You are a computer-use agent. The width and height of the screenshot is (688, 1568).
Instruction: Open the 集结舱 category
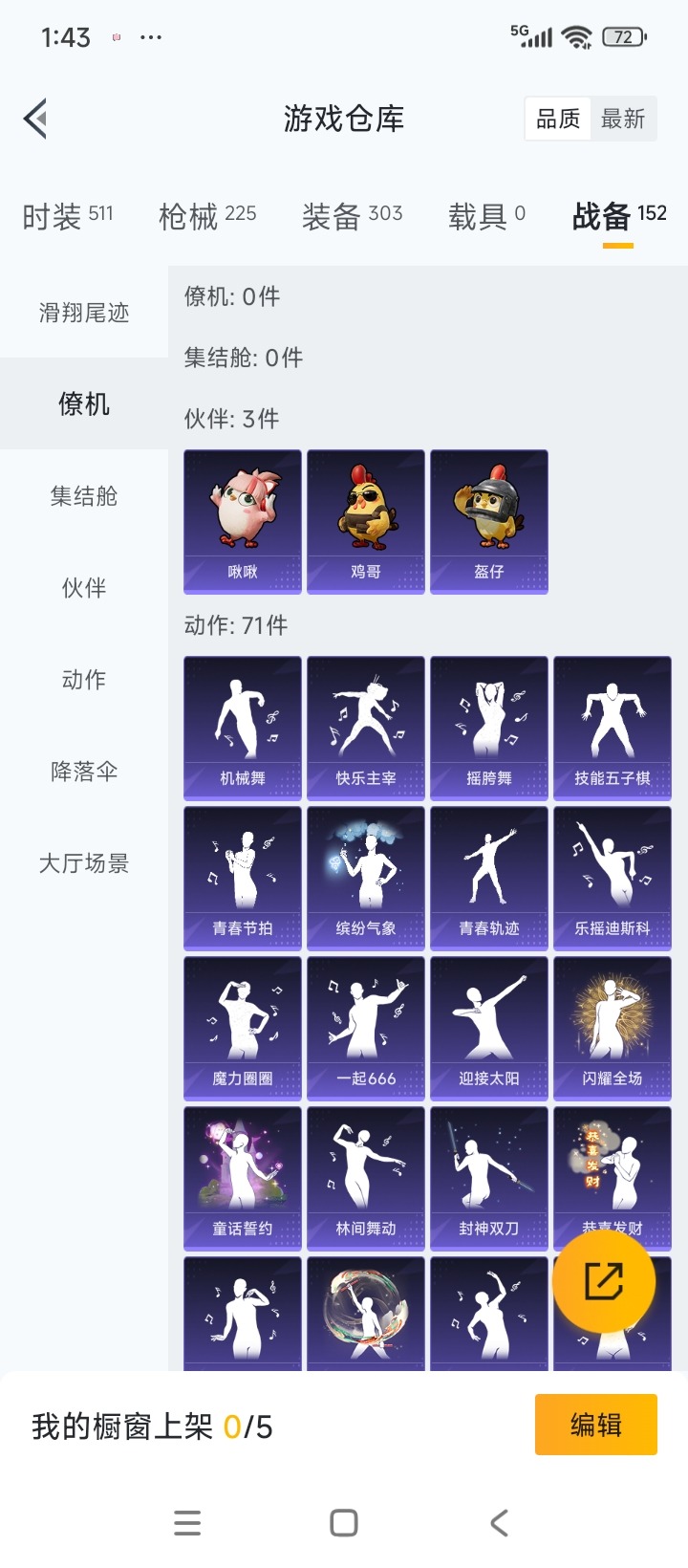click(x=84, y=496)
